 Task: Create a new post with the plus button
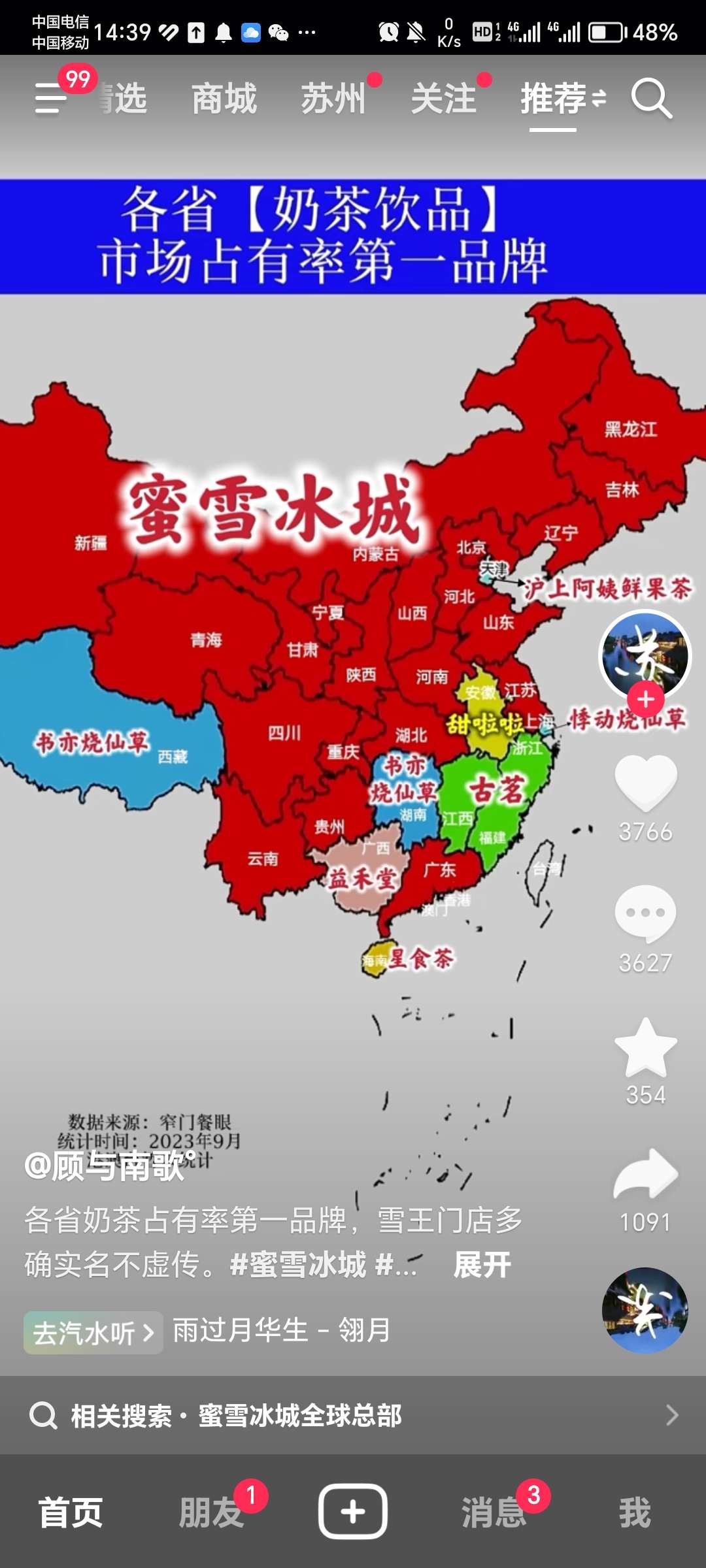(353, 1512)
